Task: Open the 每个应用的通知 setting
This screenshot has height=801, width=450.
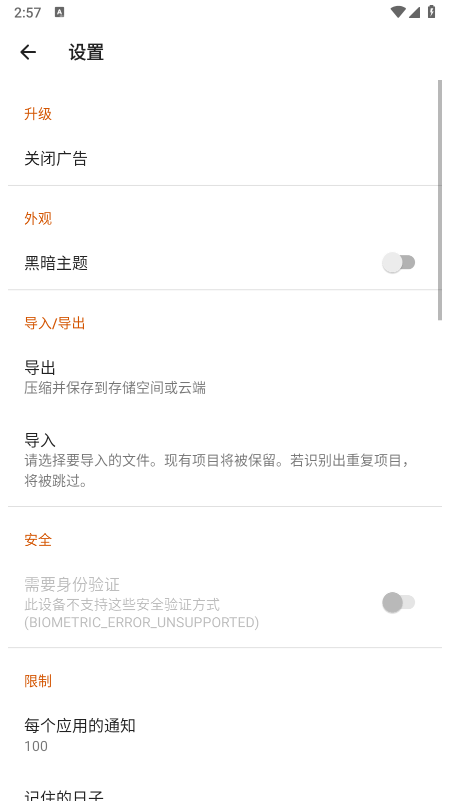Action: coord(225,735)
